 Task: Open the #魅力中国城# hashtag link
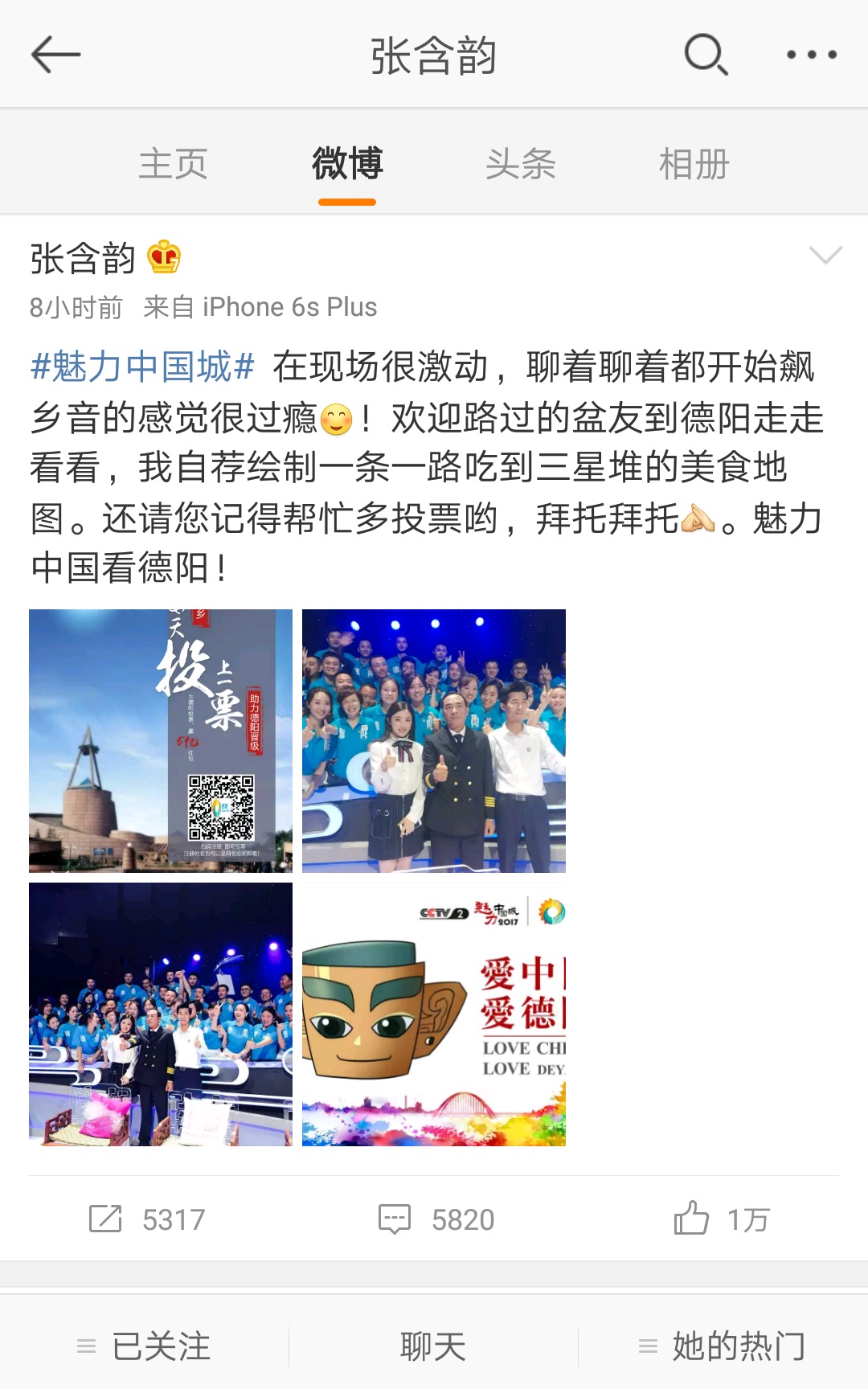point(142,367)
